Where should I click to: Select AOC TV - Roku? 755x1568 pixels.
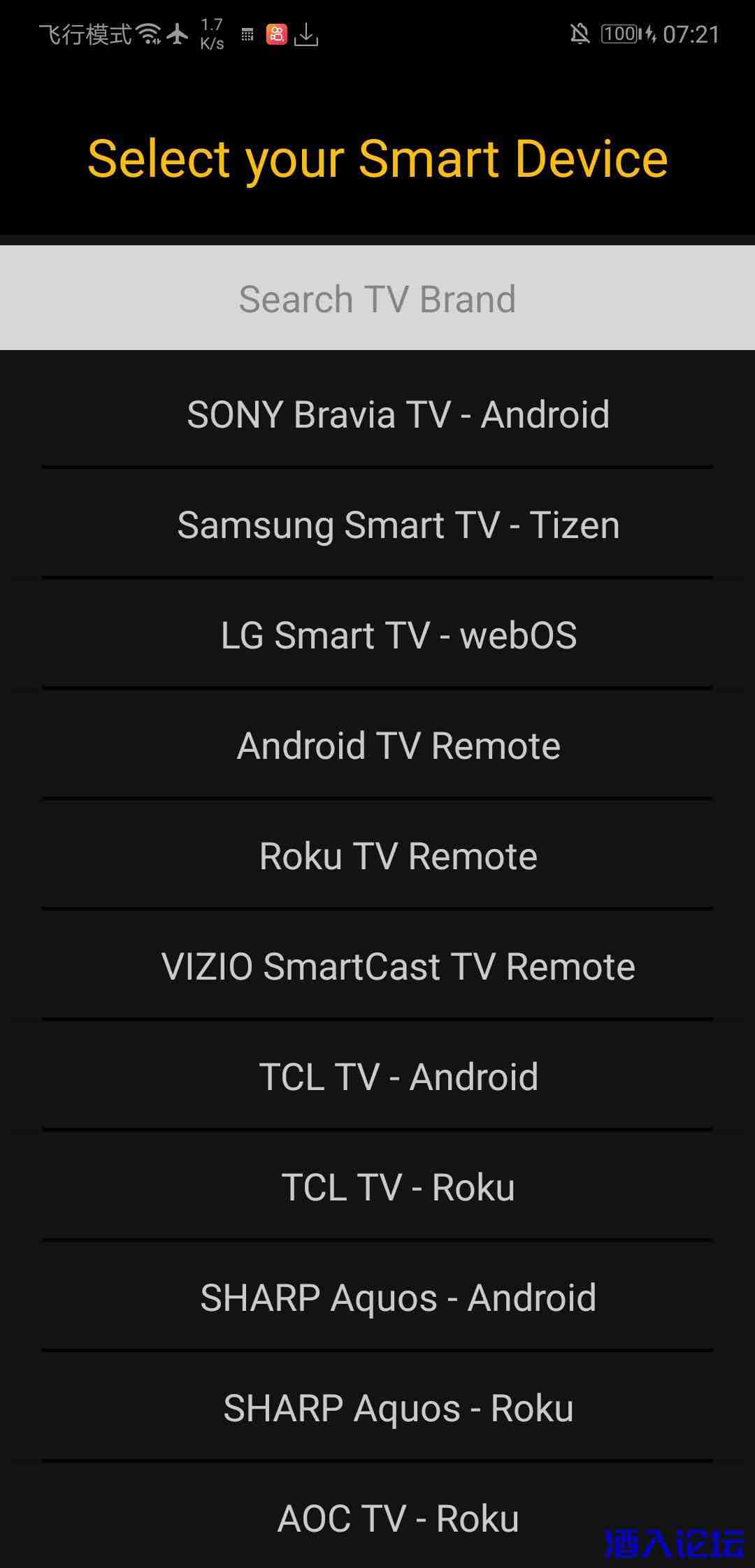click(398, 1518)
